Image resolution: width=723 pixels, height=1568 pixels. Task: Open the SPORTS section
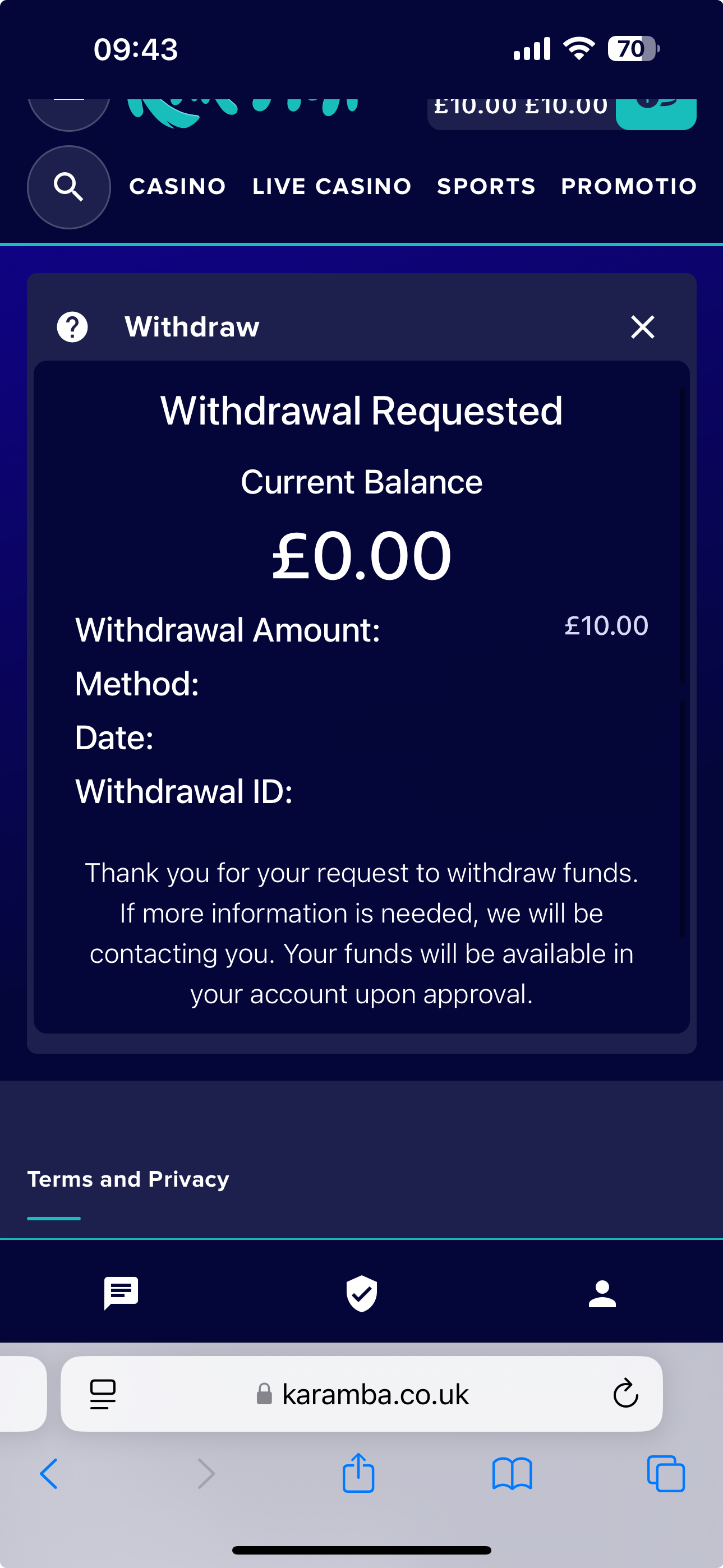click(485, 186)
